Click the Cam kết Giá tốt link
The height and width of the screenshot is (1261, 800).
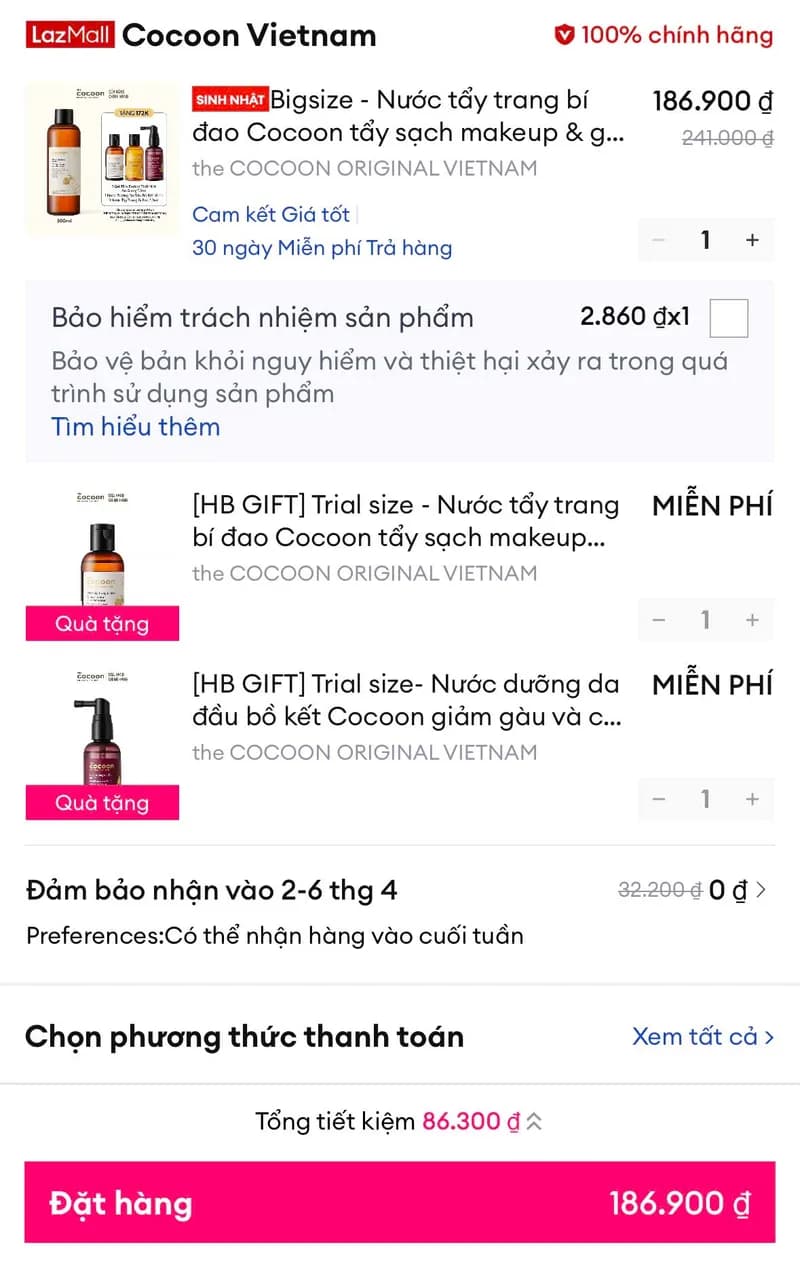pyautogui.click(x=270, y=214)
